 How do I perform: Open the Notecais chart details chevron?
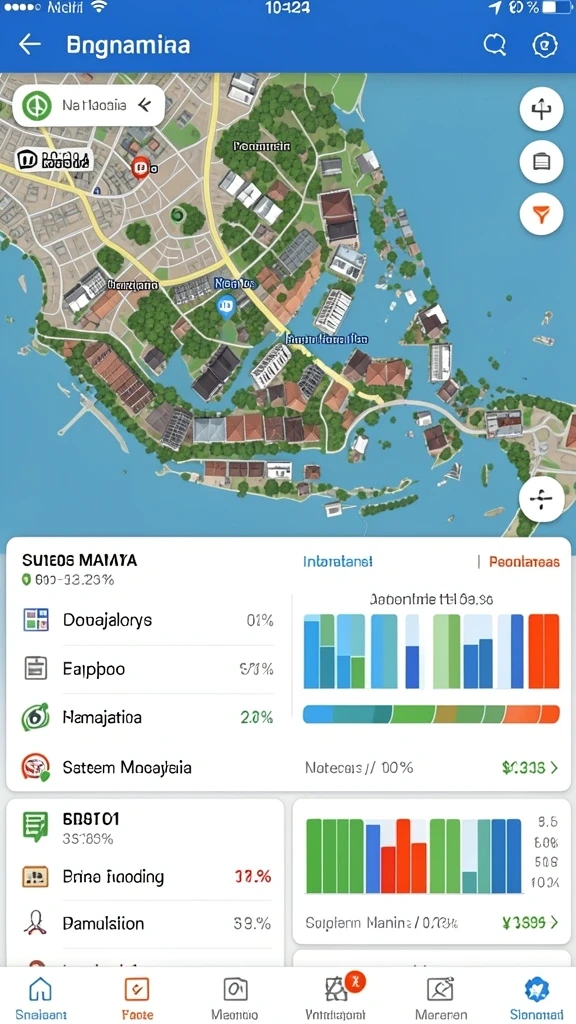[554, 768]
